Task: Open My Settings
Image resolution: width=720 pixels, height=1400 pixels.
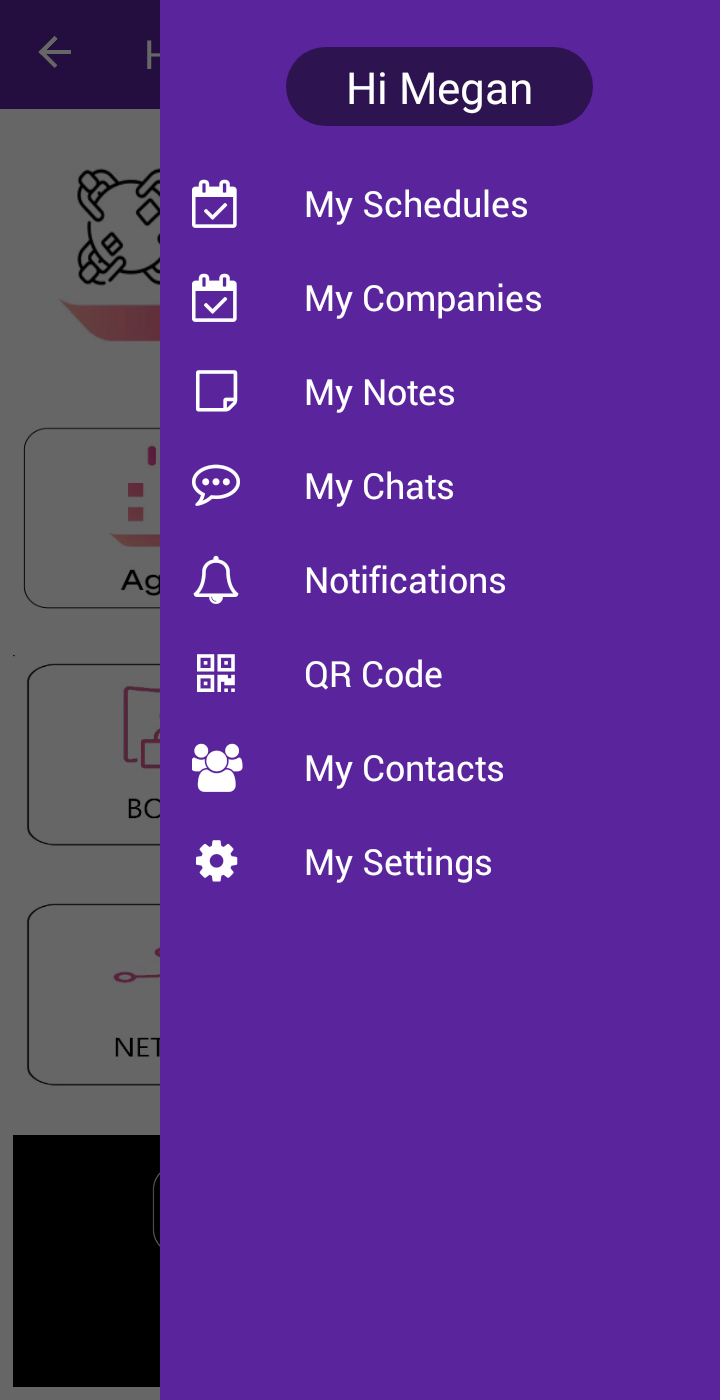Action: tap(439, 863)
